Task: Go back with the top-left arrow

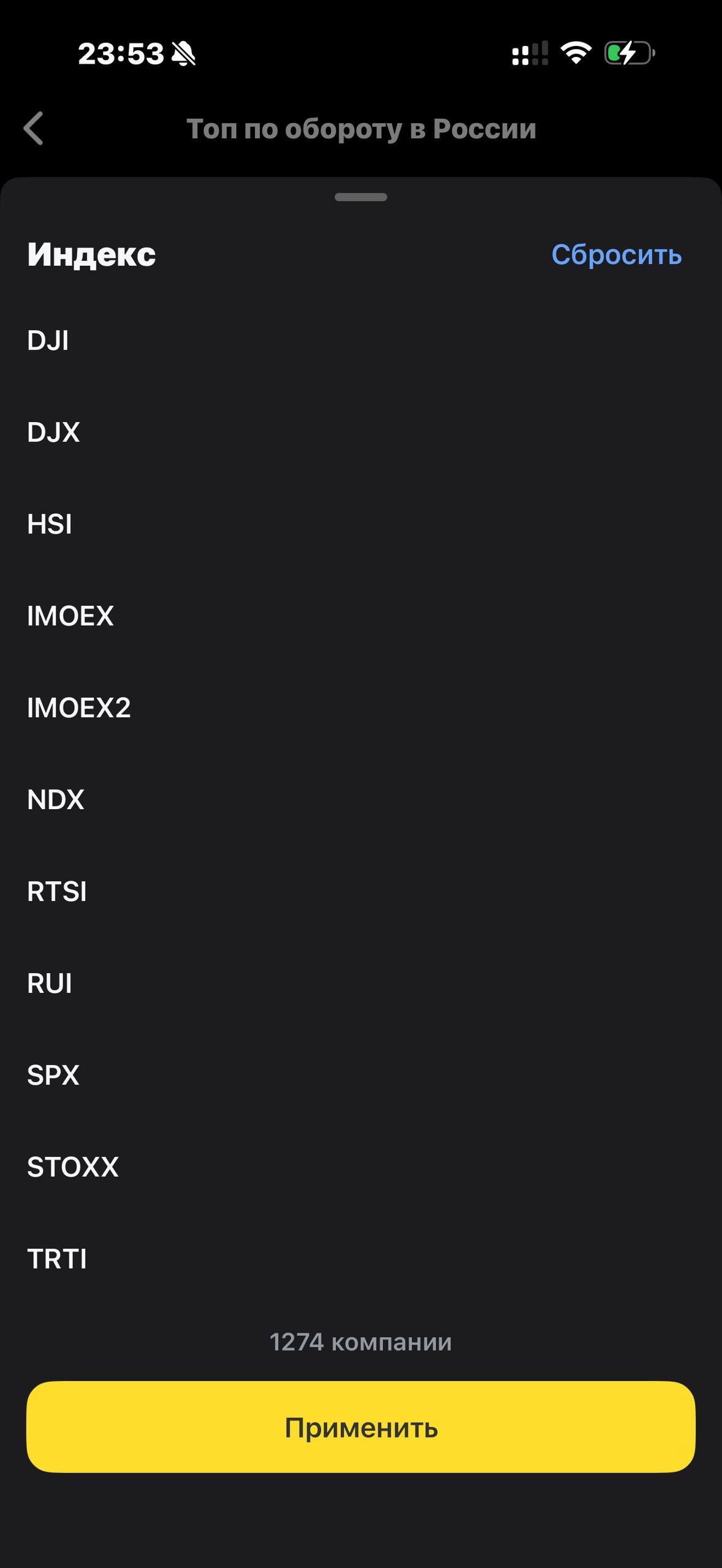Action: click(34, 129)
